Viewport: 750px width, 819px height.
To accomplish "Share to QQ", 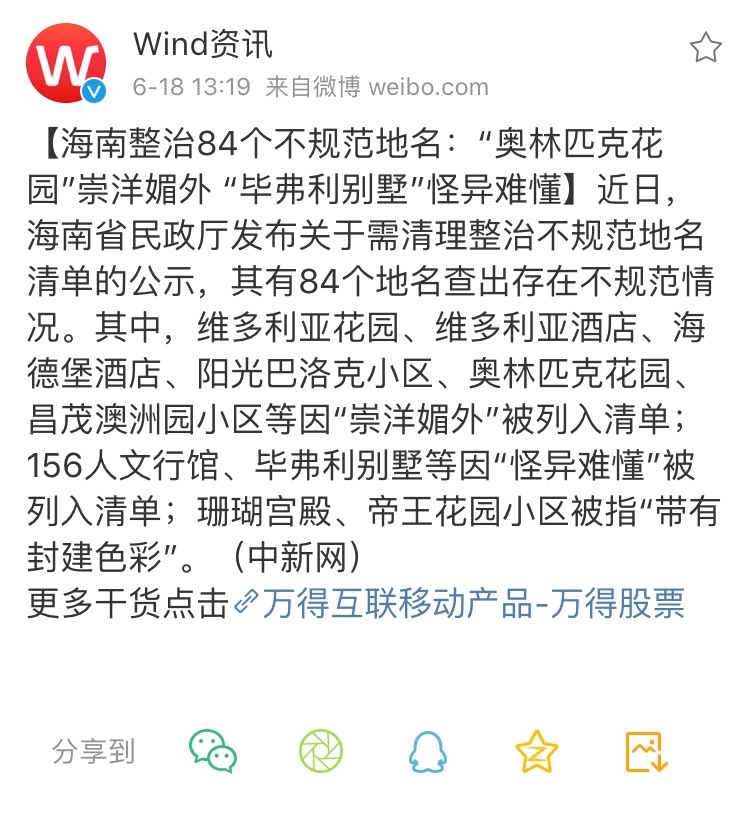I will tap(428, 751).
